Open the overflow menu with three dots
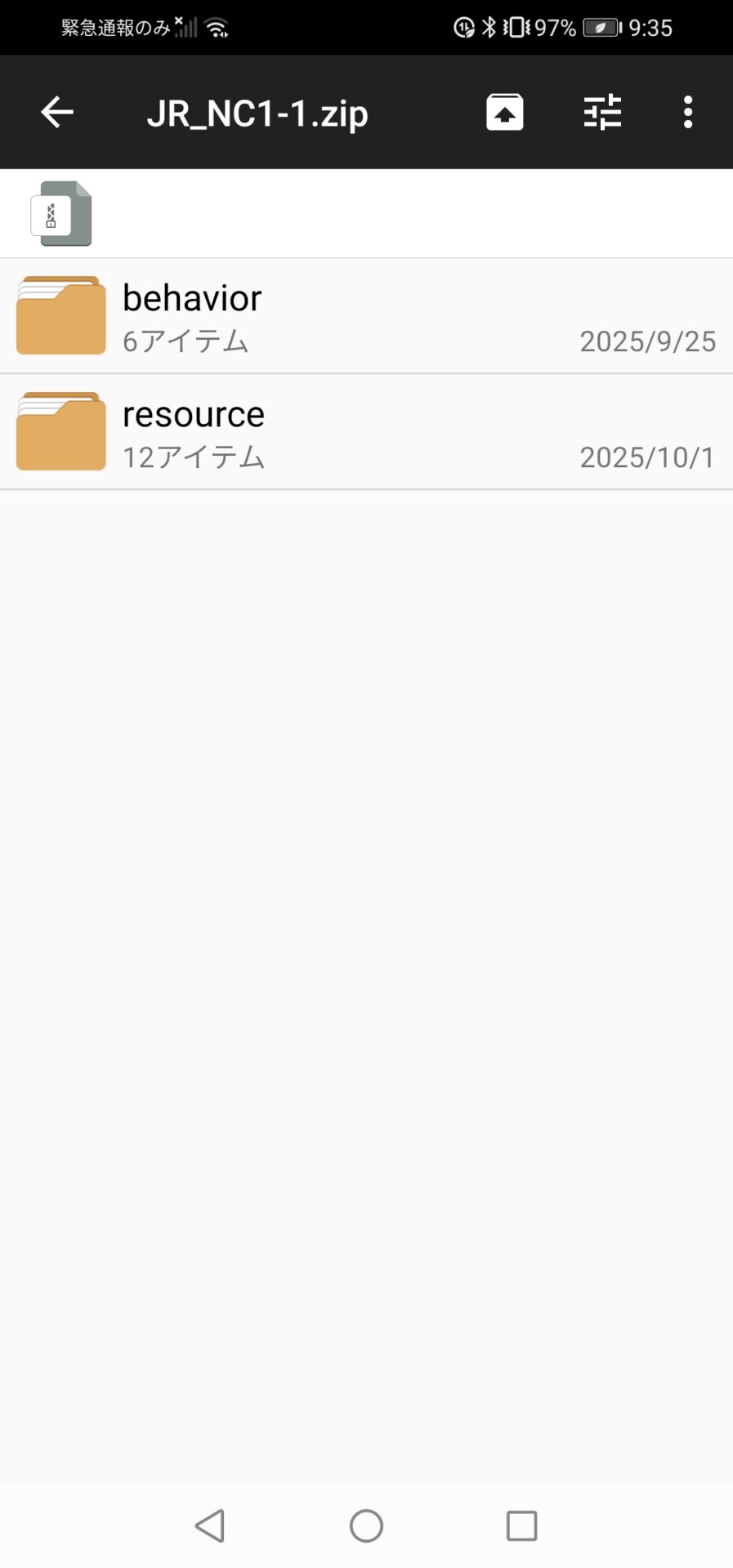 click(686, 112)
